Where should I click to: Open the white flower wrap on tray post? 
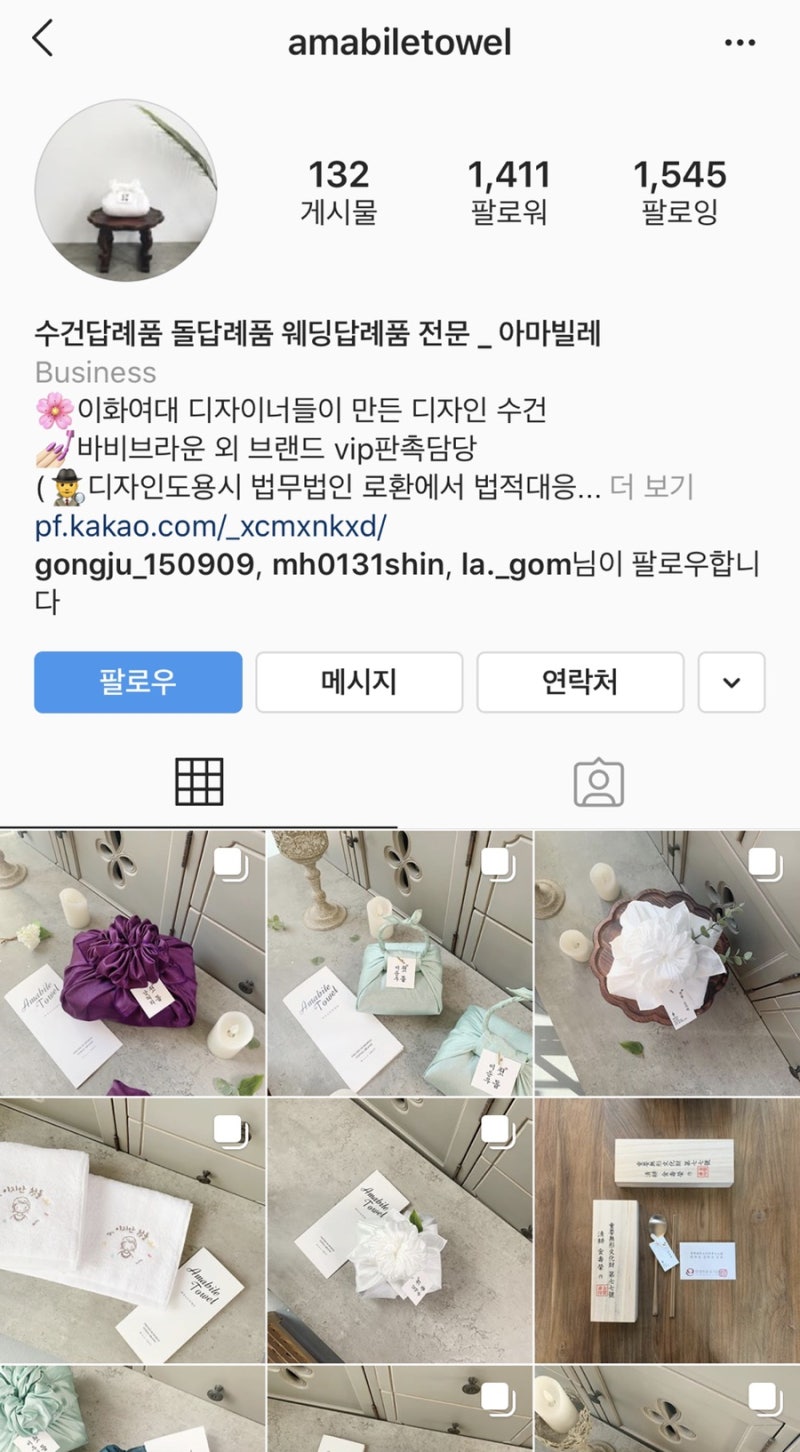(667, 962)
